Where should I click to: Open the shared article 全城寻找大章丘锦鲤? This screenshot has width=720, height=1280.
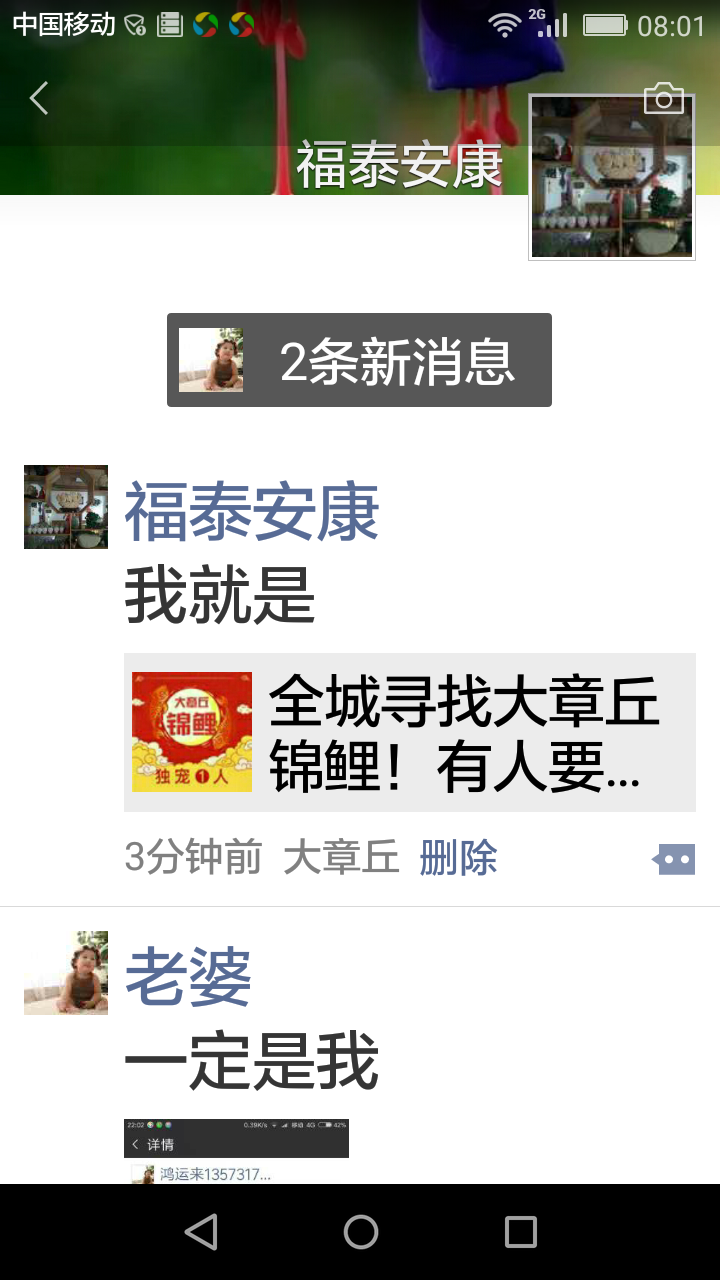coord(410,732)
